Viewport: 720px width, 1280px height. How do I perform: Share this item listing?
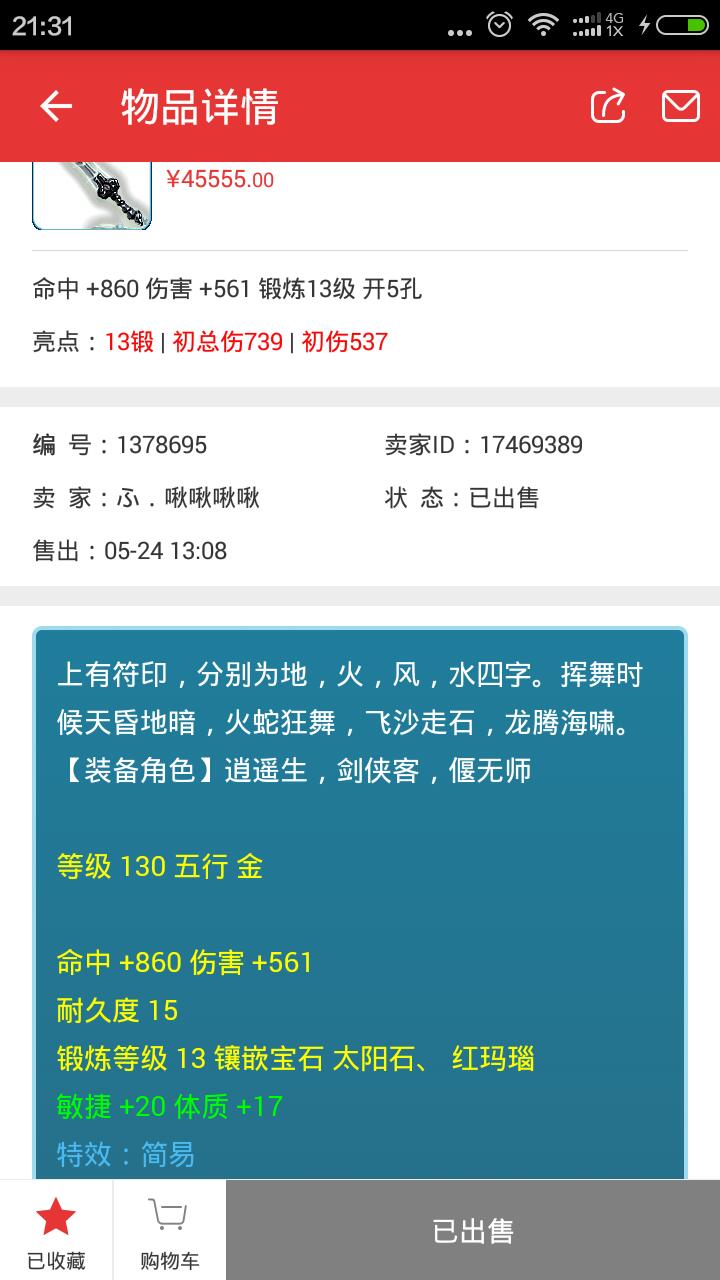[608, 106]
